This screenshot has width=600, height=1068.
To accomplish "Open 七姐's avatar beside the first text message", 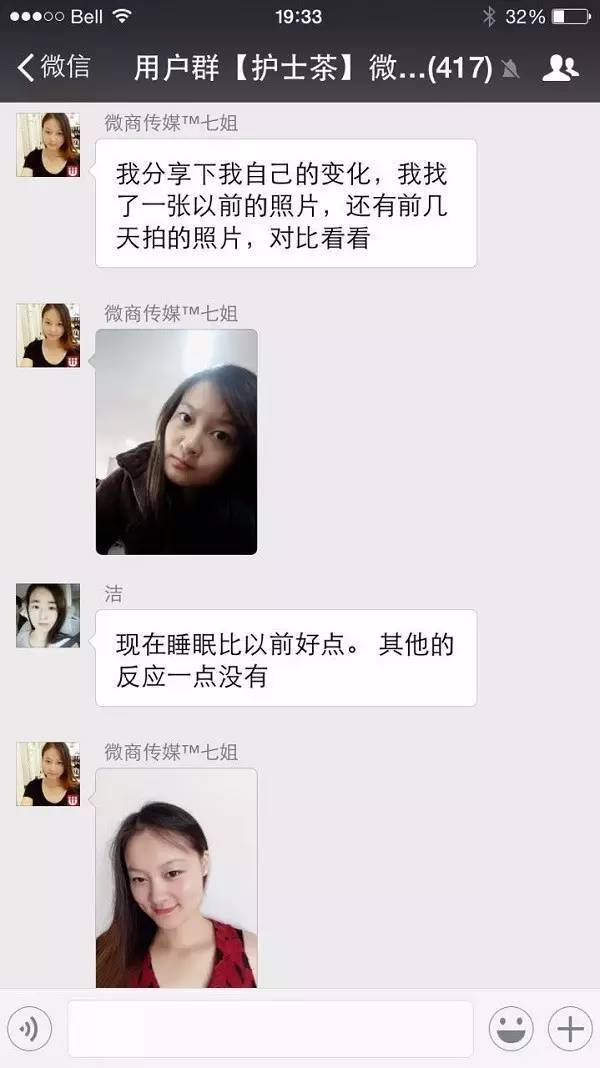I will tap(48, 145).
